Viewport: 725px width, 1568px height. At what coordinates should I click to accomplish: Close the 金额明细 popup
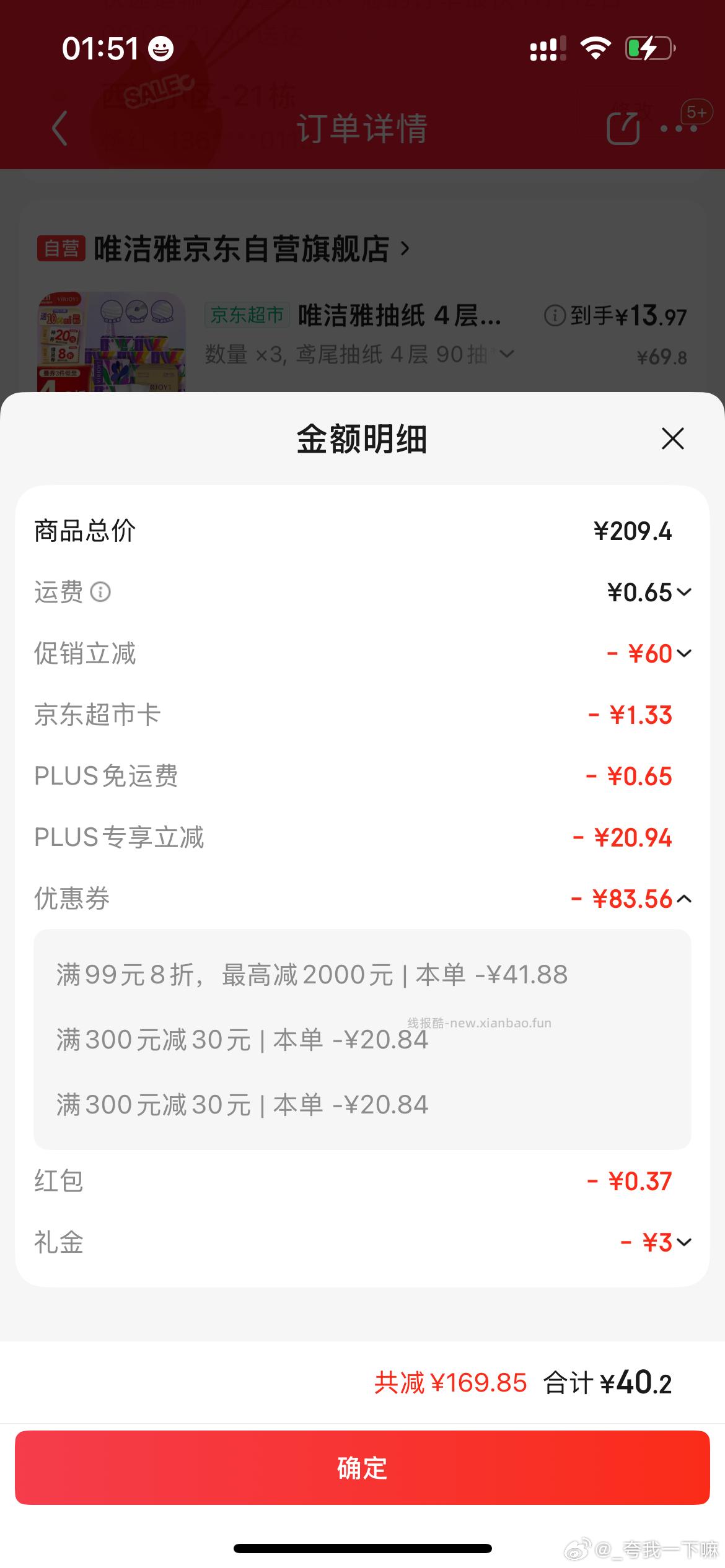coord(672,440)
